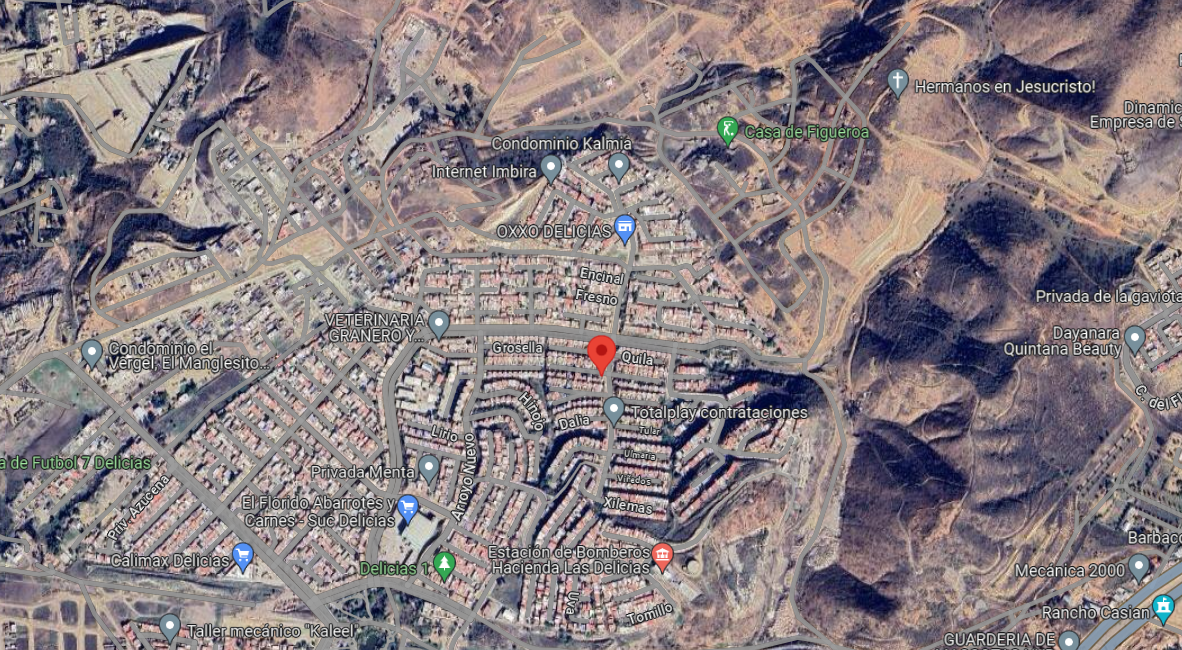
Task: Open the Dayanara Quintana Beauty marker
Action: click(1135, 340)
